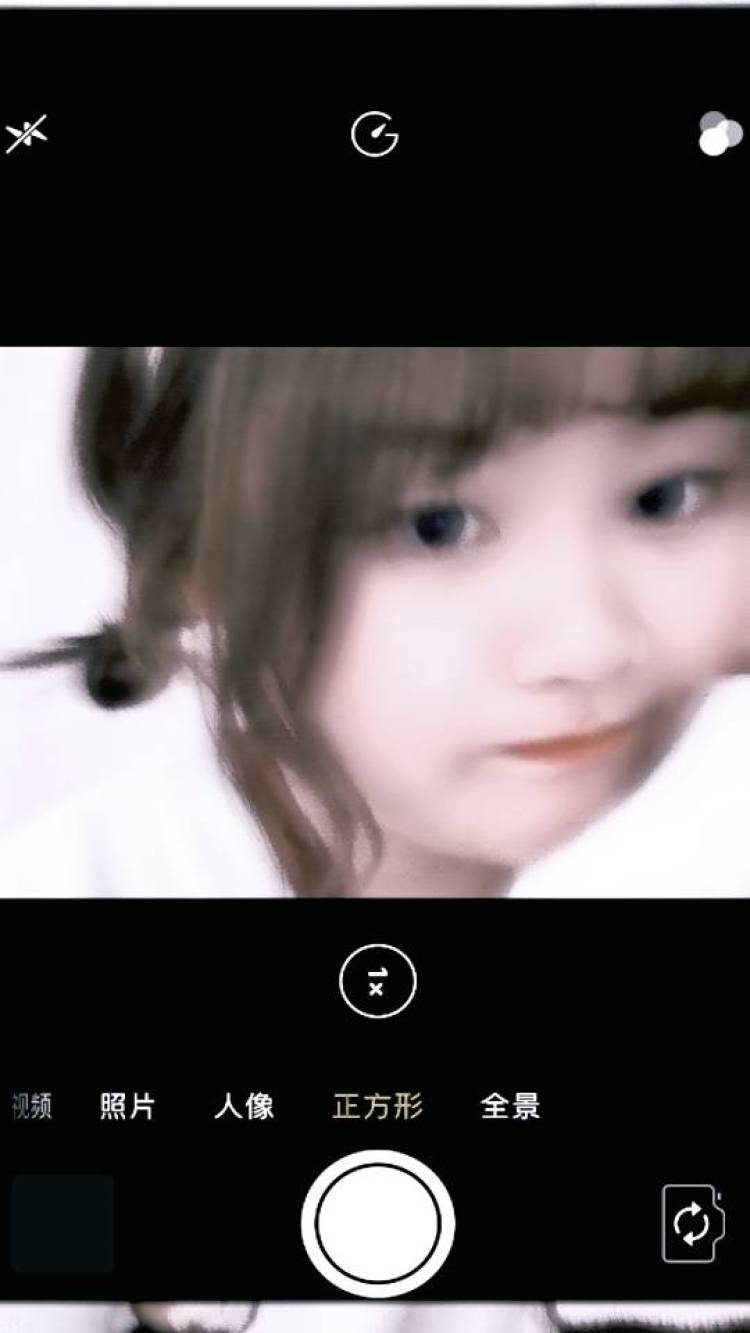Switch to 视频 video mode

(32, 1106)
